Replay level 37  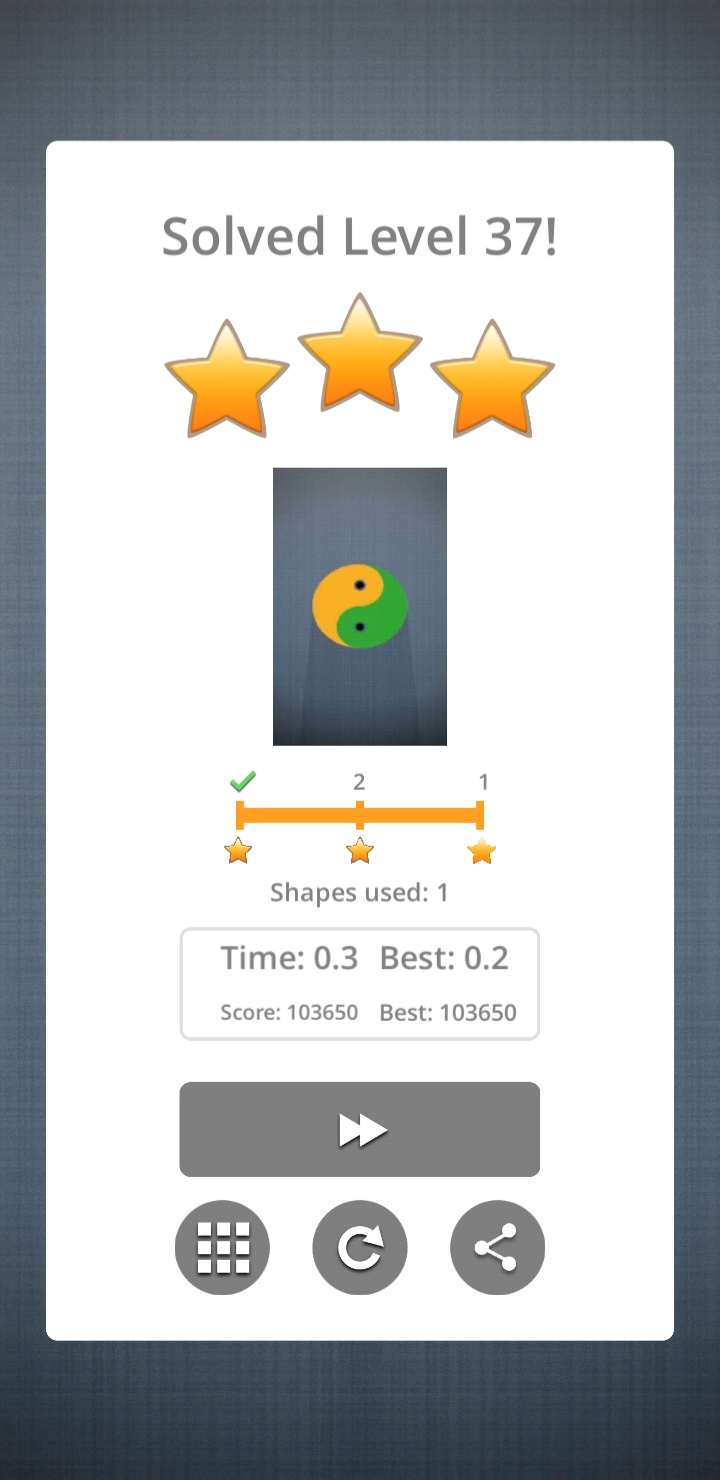(359, 1247)
